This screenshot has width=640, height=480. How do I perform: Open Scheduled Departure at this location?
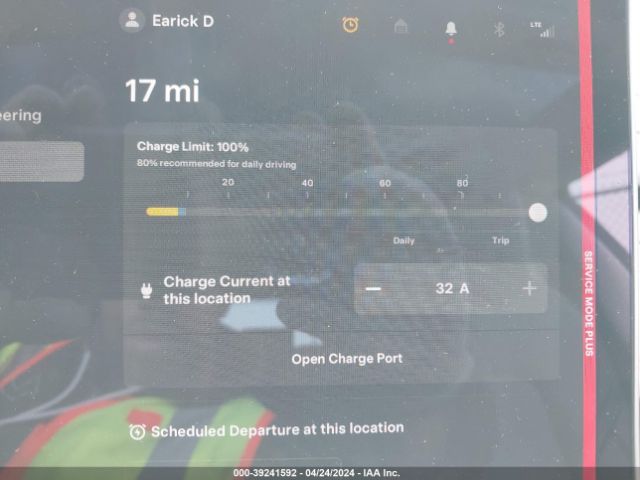[267, 429]
